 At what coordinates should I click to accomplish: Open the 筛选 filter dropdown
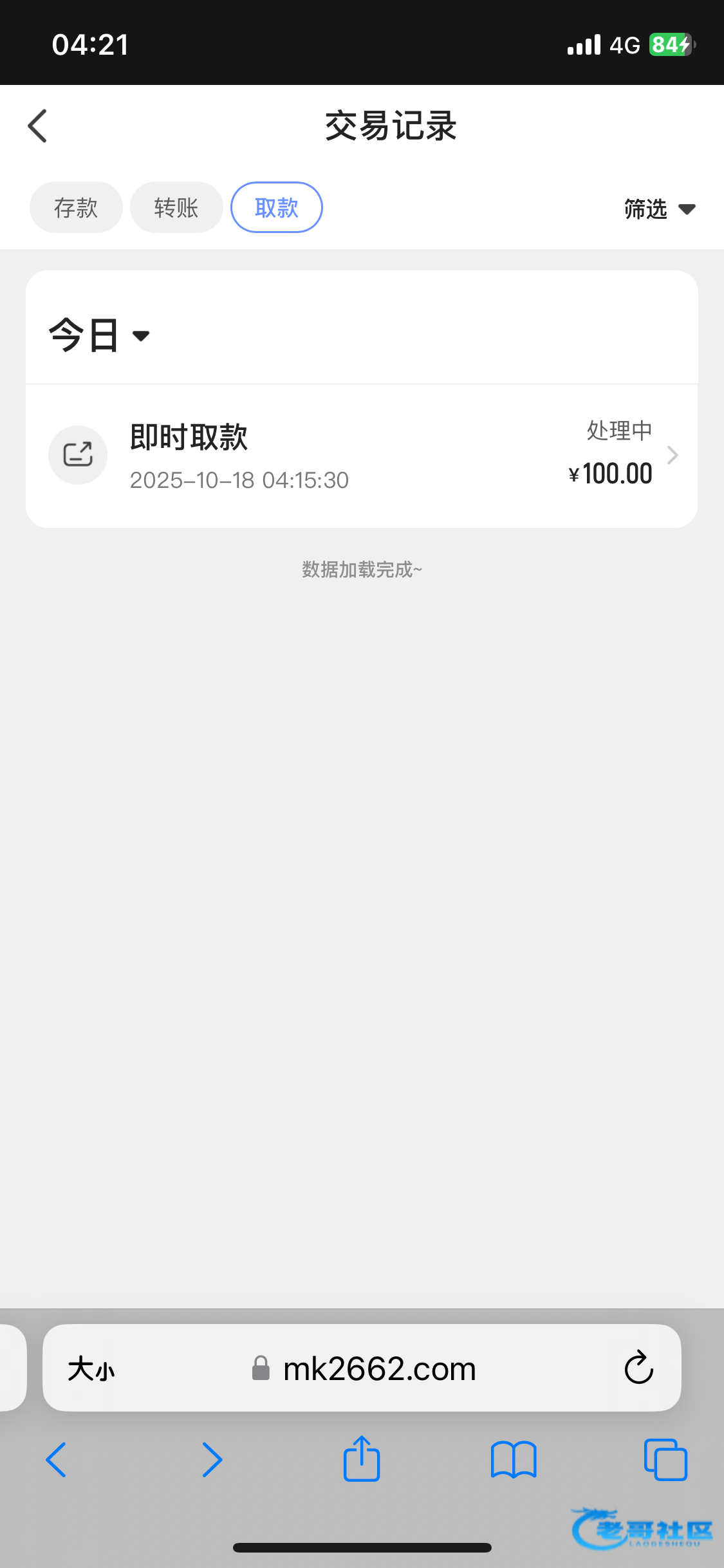(660, 209)
